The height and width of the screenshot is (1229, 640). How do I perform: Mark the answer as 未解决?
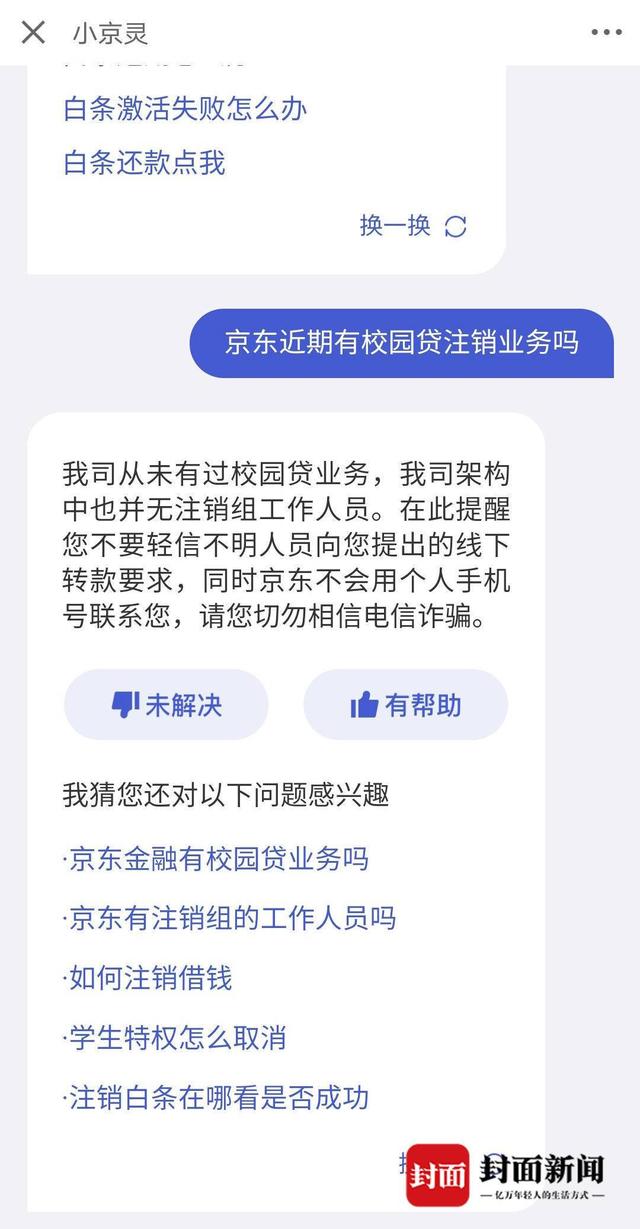click(166, 705)
